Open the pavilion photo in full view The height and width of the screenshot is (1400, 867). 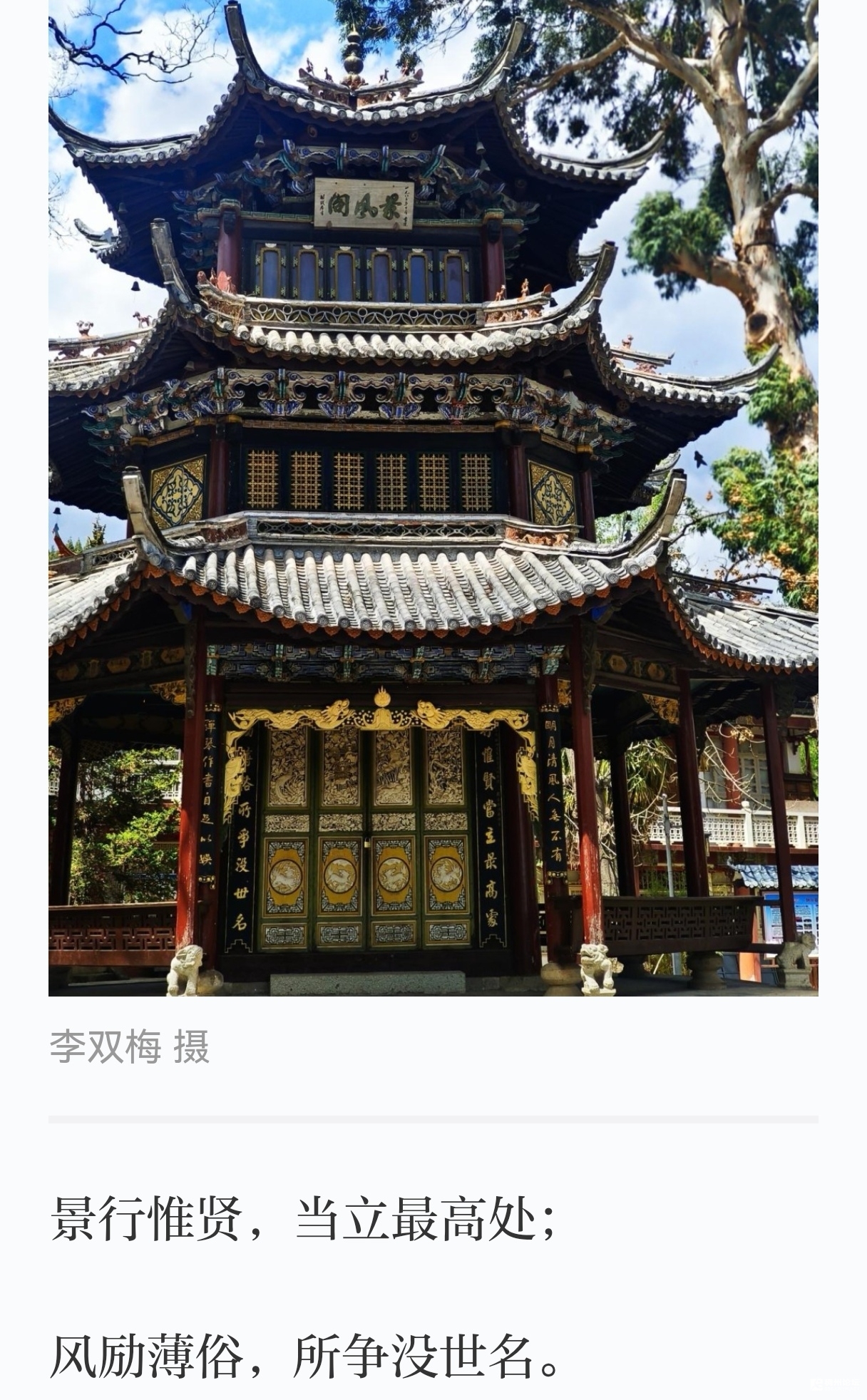[433, 499]
